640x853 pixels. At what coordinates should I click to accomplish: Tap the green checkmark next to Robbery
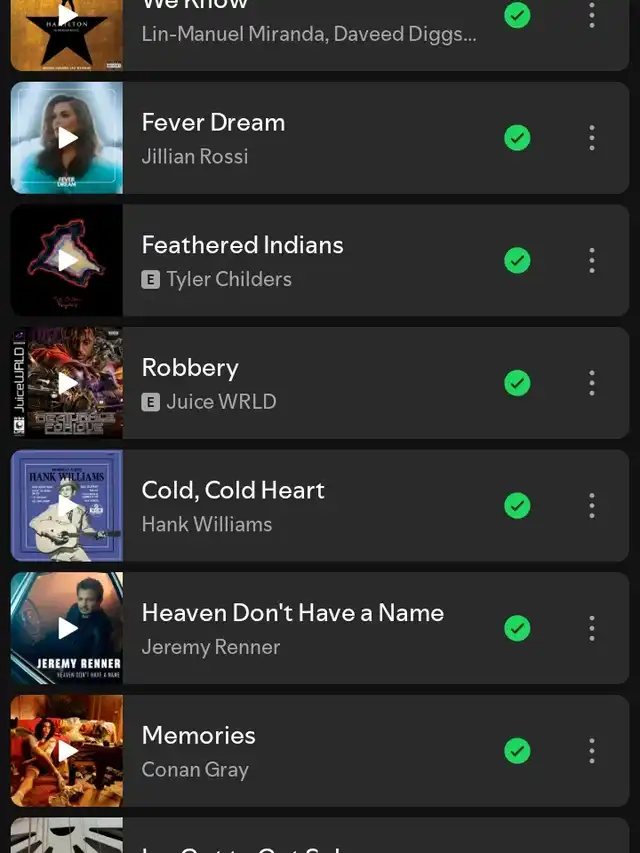tap(517, 383)
